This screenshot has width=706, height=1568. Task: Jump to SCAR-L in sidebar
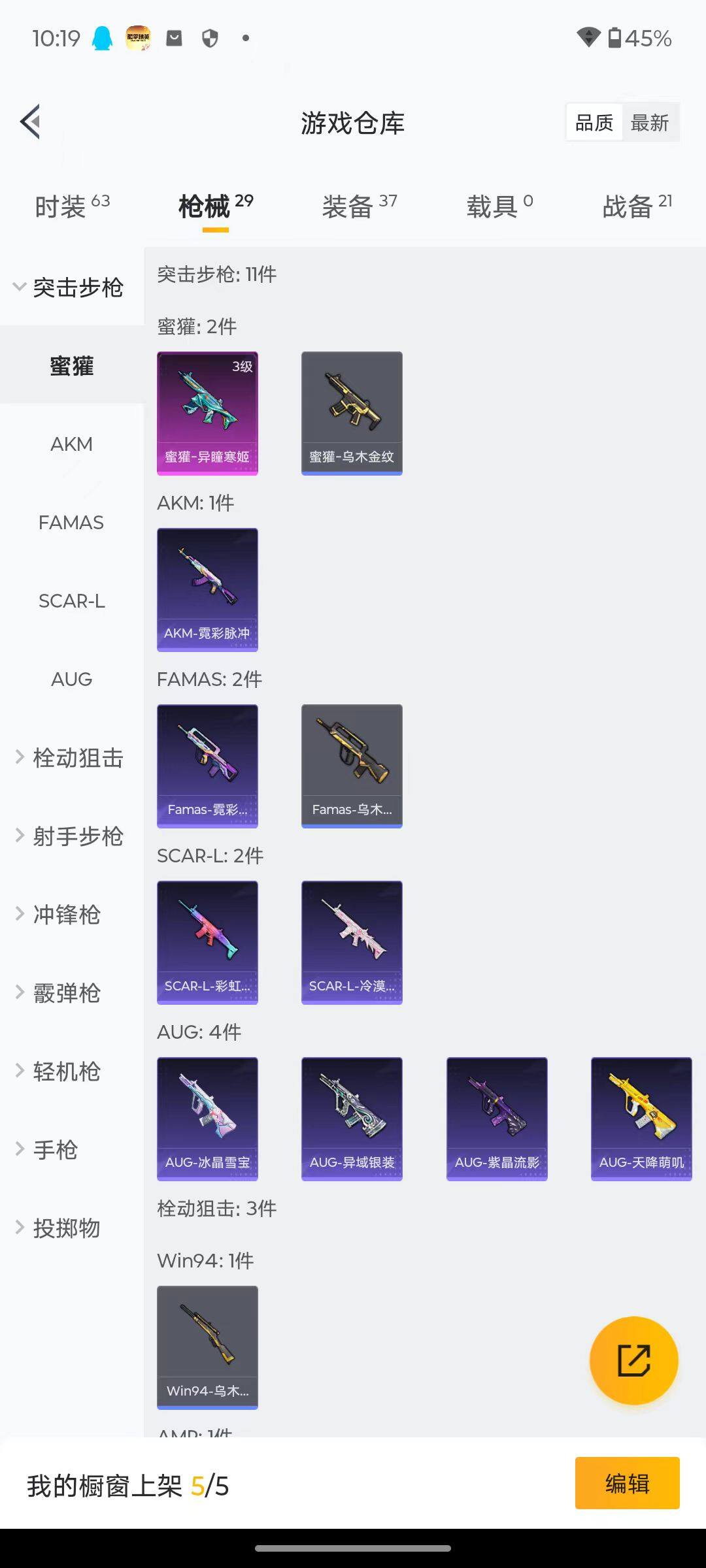[x=71, y=601]
